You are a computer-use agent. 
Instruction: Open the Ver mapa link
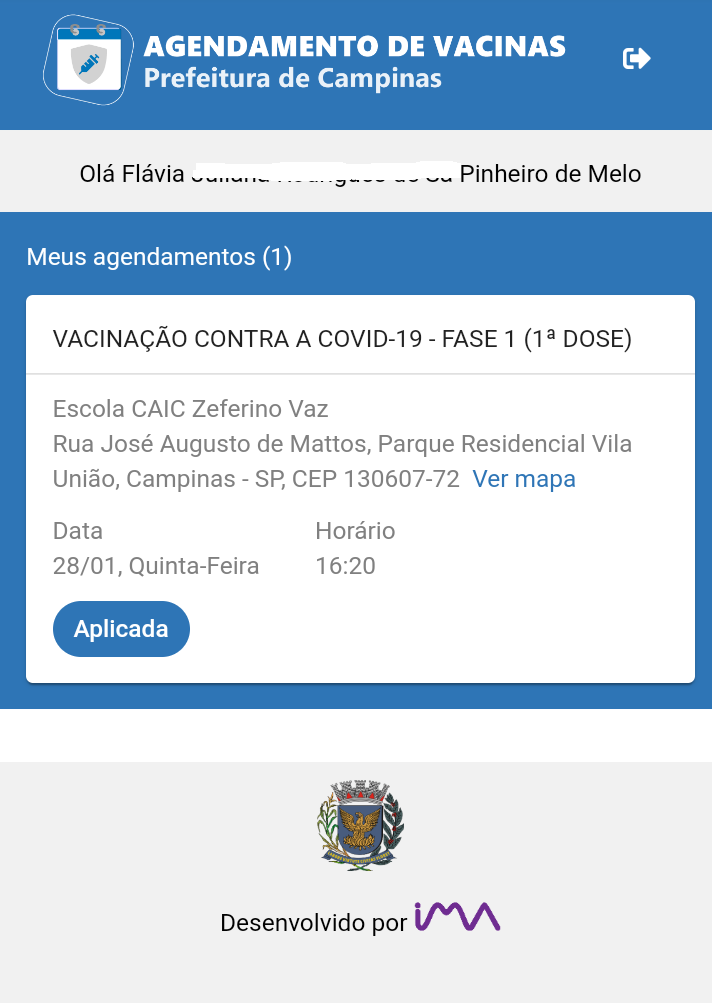click(x=524, y=479)
